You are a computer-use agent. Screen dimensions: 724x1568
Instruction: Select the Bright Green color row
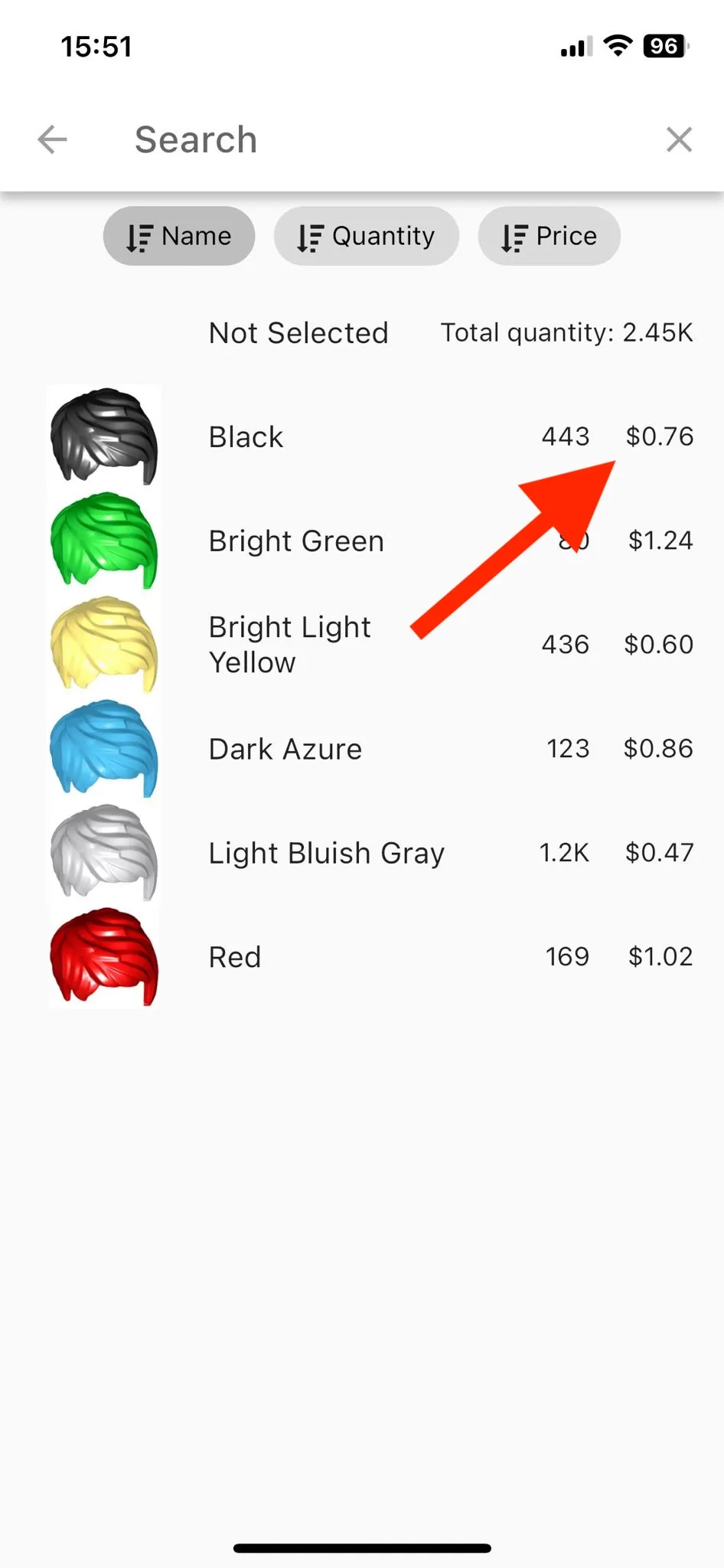click(362, 541)
